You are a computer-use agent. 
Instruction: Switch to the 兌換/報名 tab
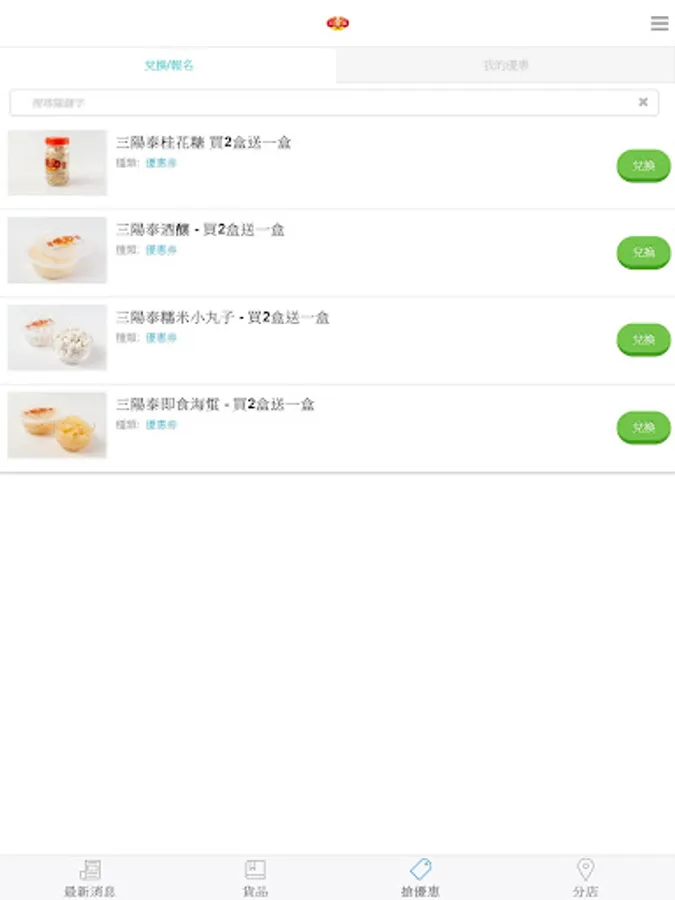168,65
